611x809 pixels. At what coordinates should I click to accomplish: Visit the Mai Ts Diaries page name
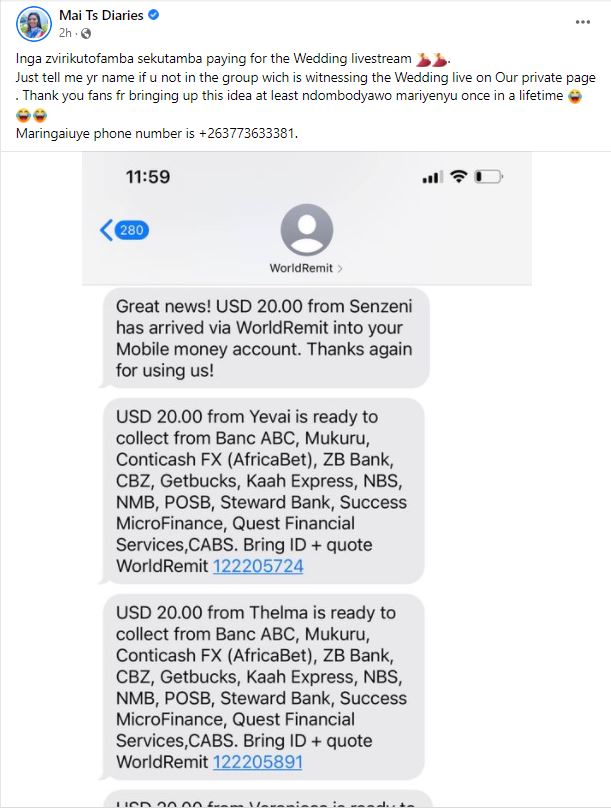point(102,15)
